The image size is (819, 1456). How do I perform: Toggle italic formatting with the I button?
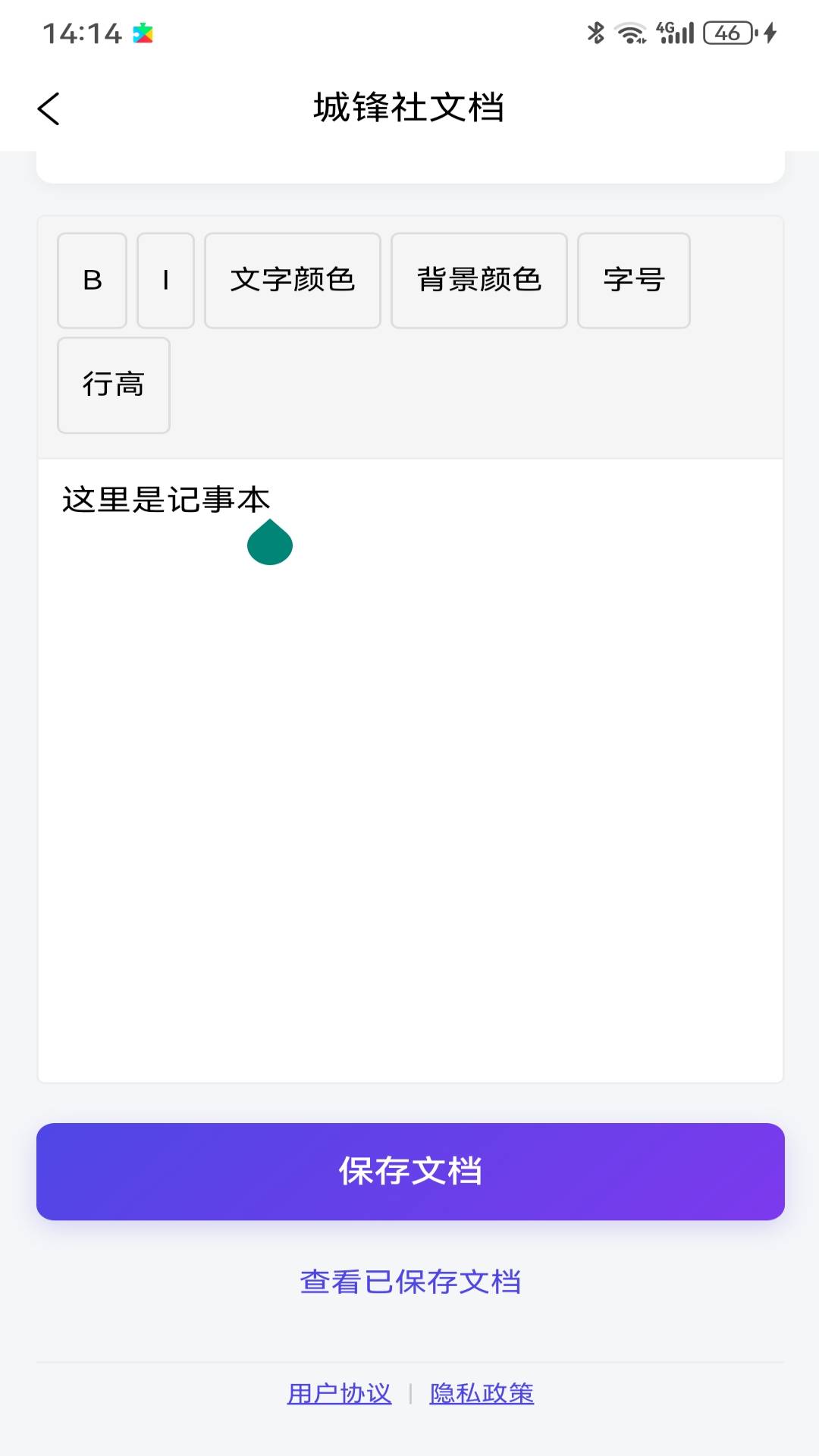[165, 281]
